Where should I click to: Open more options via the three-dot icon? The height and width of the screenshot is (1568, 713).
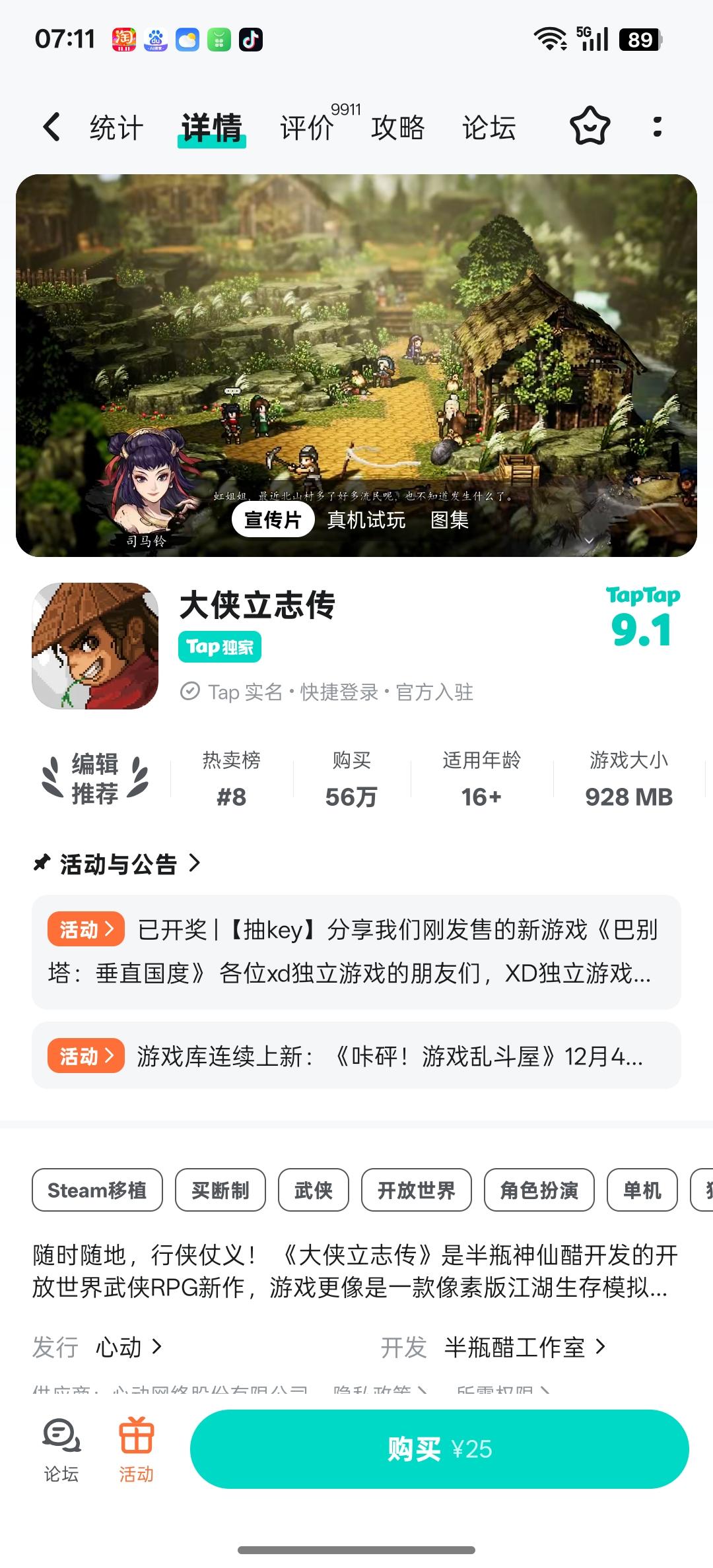pyautogui.click(x=656, y=126)
